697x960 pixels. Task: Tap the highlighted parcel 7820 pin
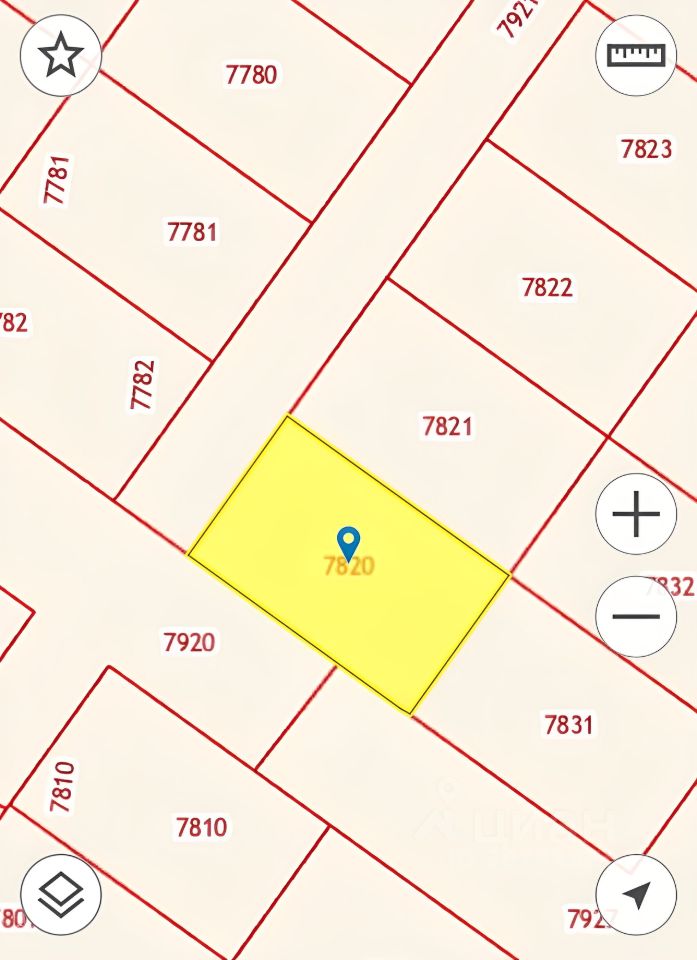click(348, 544)
